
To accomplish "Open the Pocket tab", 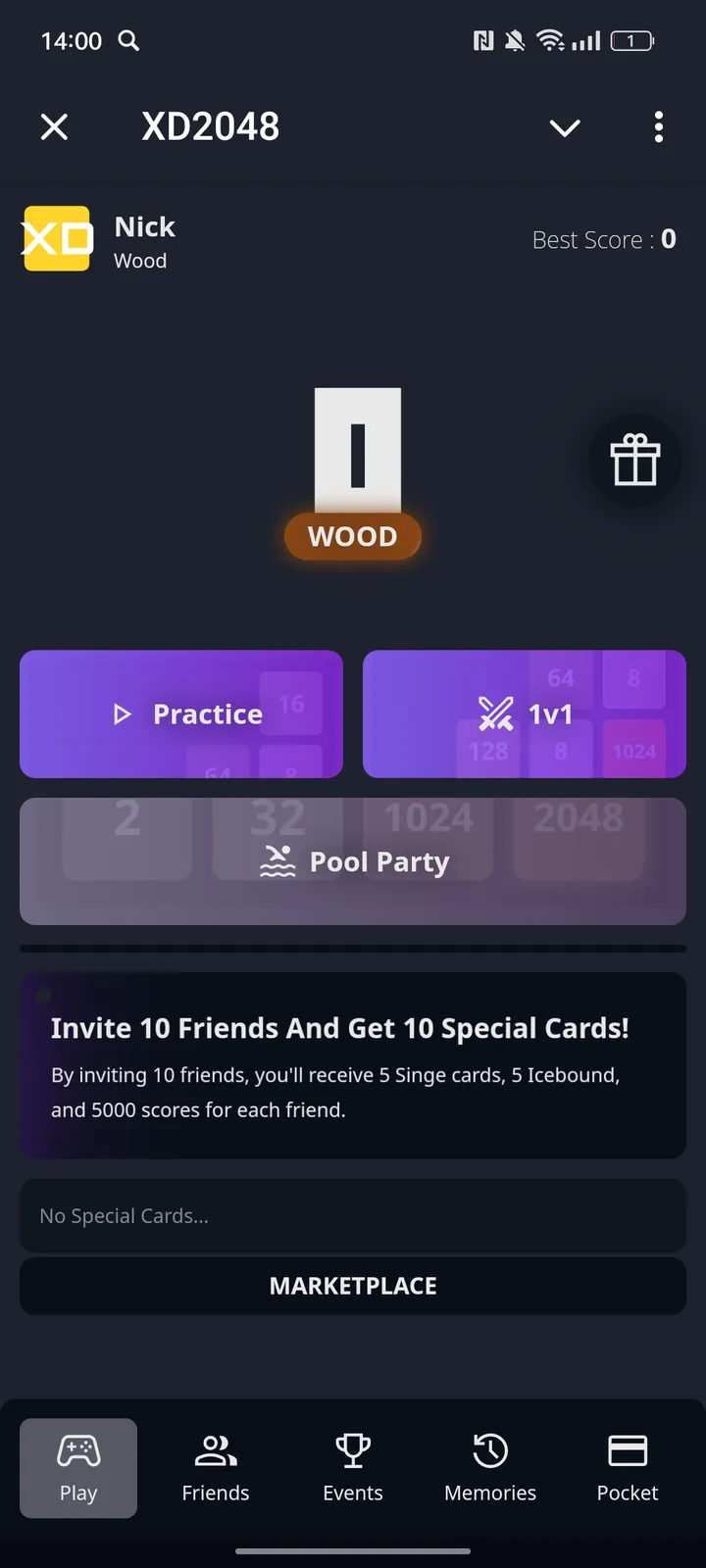I will pyautogui.click(x=628, y=1467).
